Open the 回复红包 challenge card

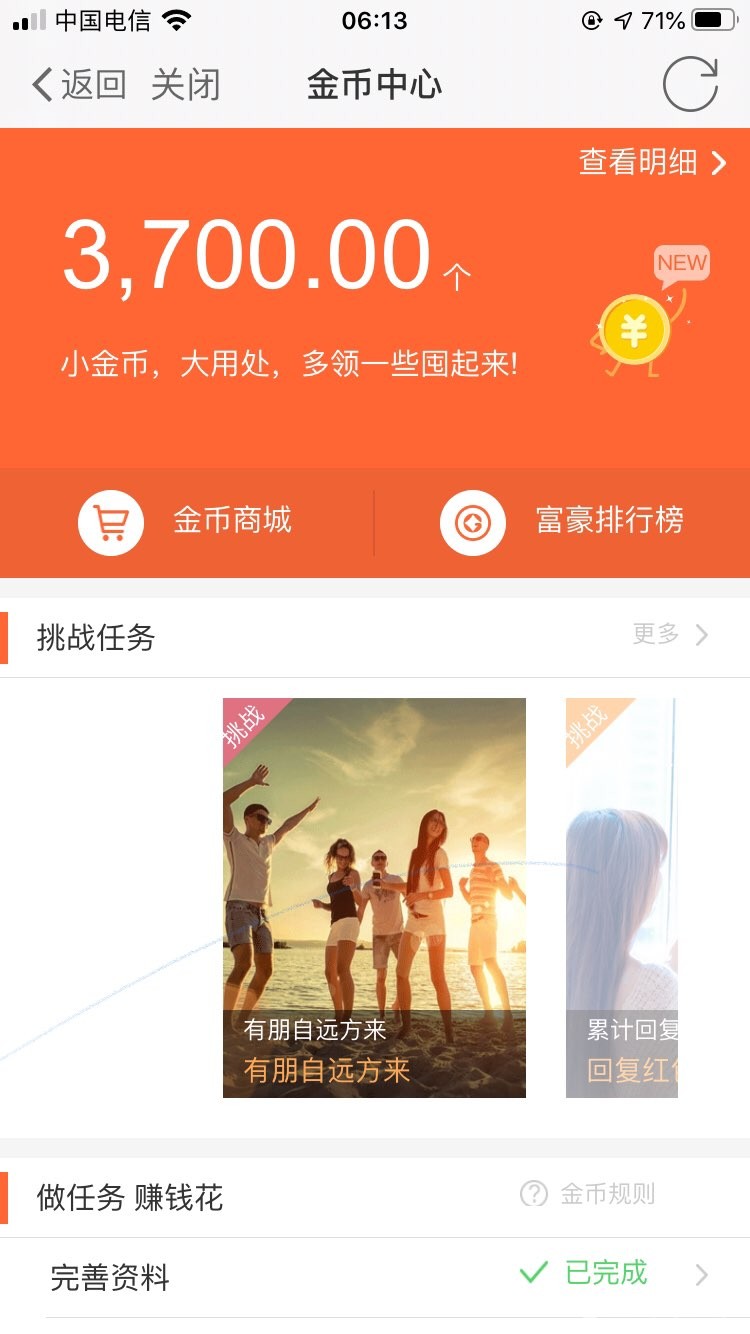point(622,897)
